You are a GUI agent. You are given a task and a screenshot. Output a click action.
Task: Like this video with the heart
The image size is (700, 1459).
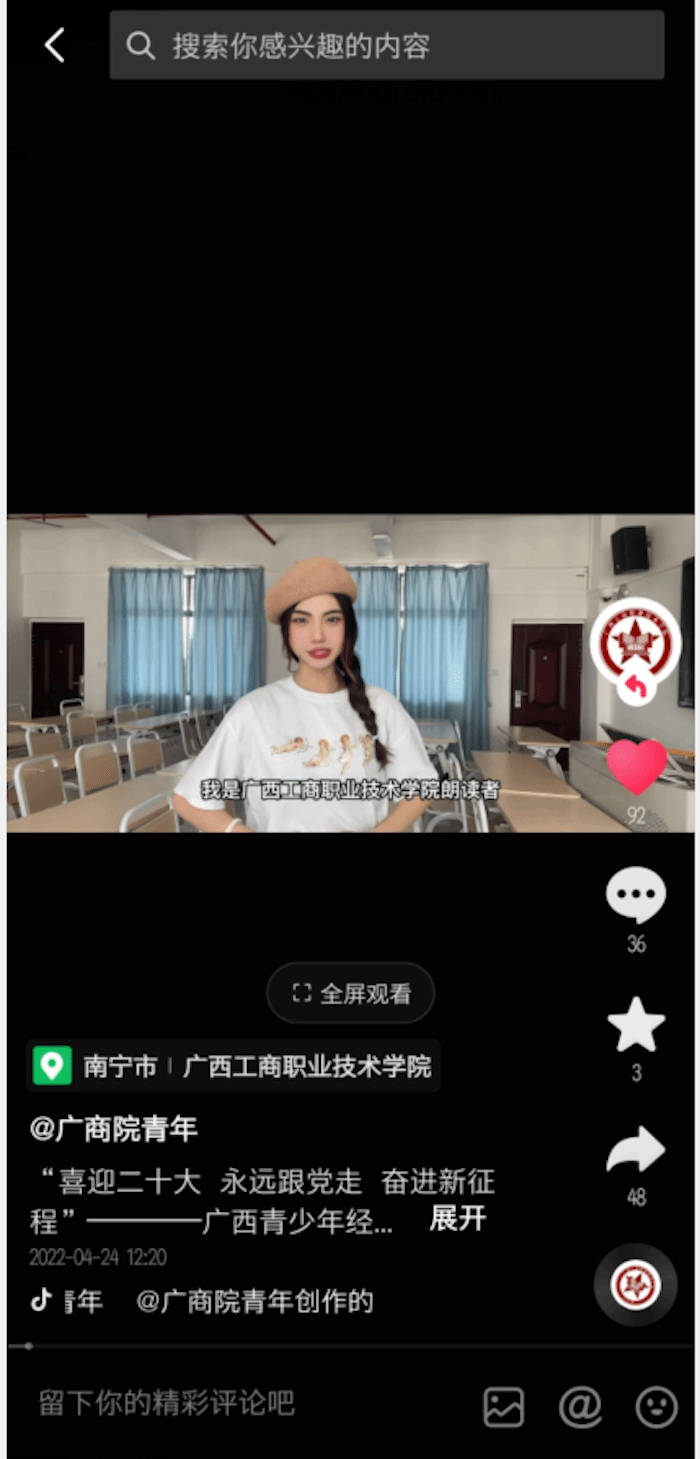tap(636, 768)
